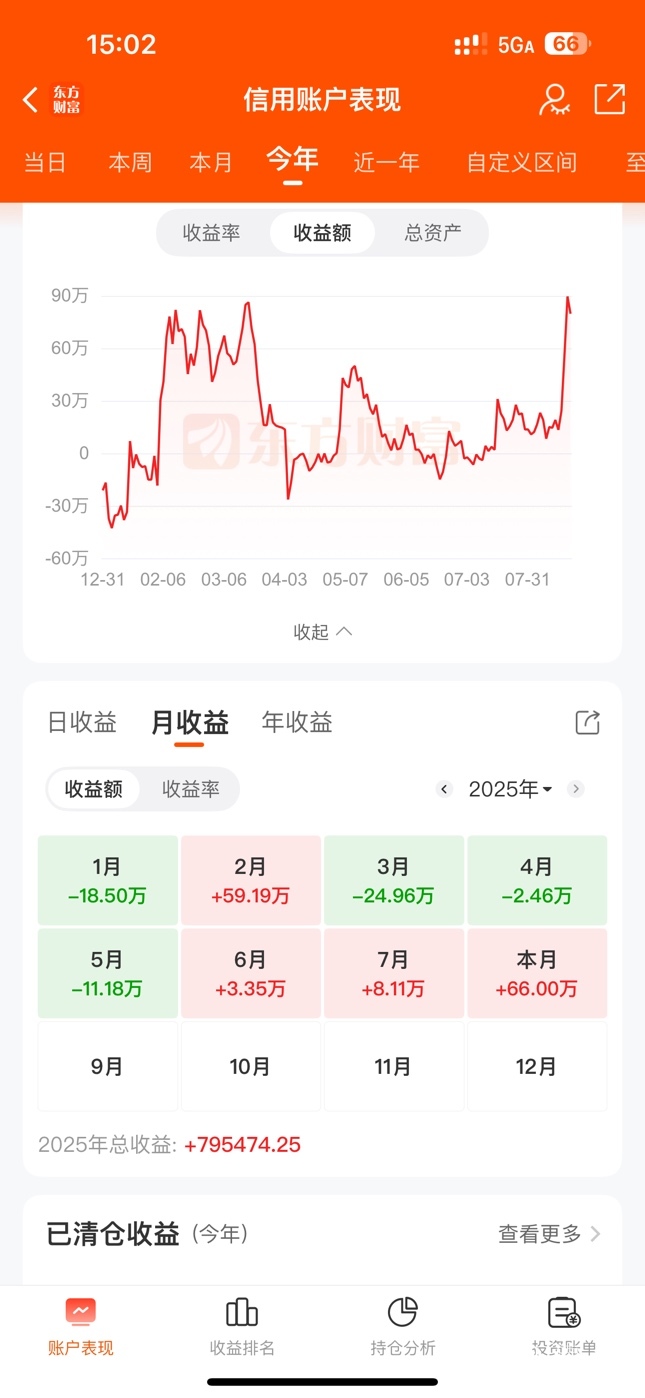
Task: Switch to the 当日 time range tab
Action: (45, 162)
